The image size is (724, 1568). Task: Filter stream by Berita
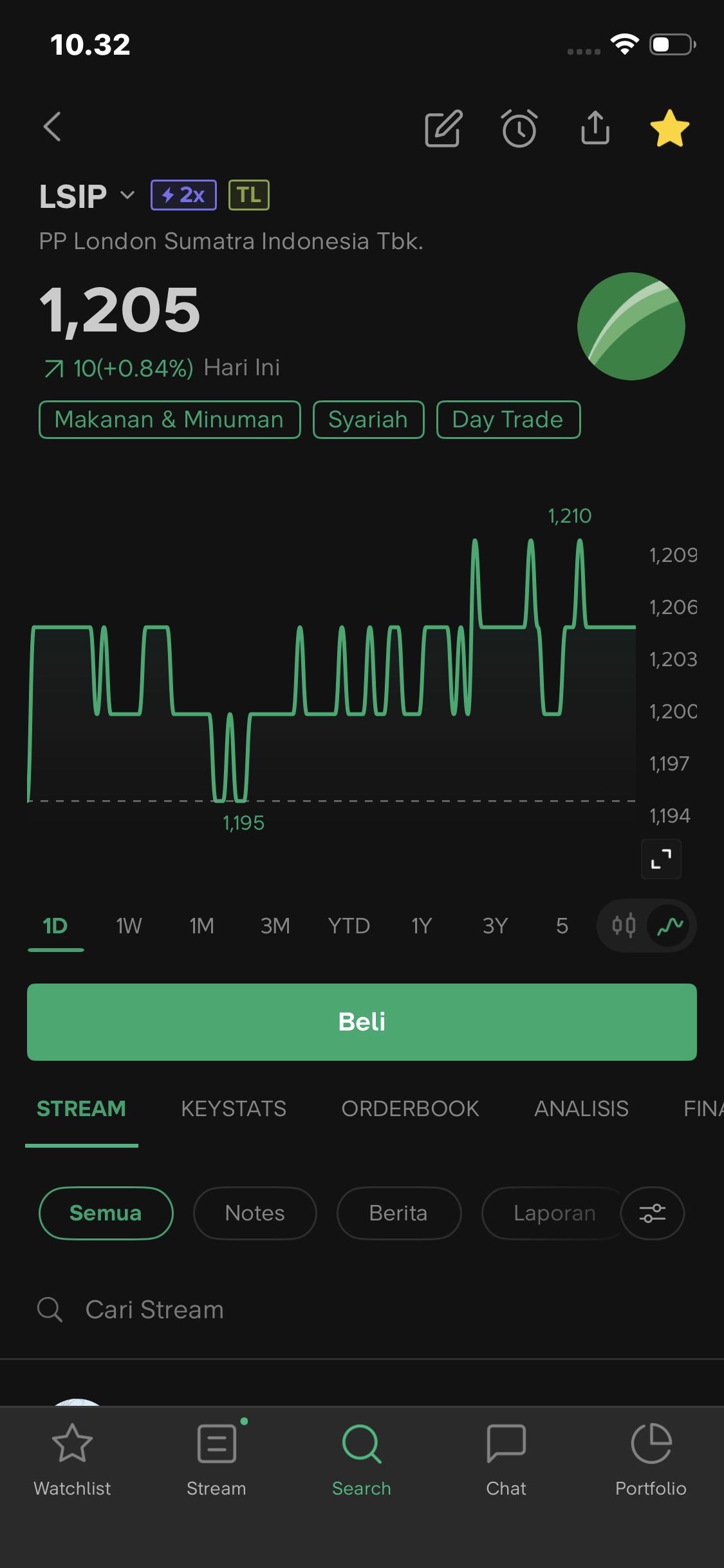pyautogui.click(x=398, y=1213)
